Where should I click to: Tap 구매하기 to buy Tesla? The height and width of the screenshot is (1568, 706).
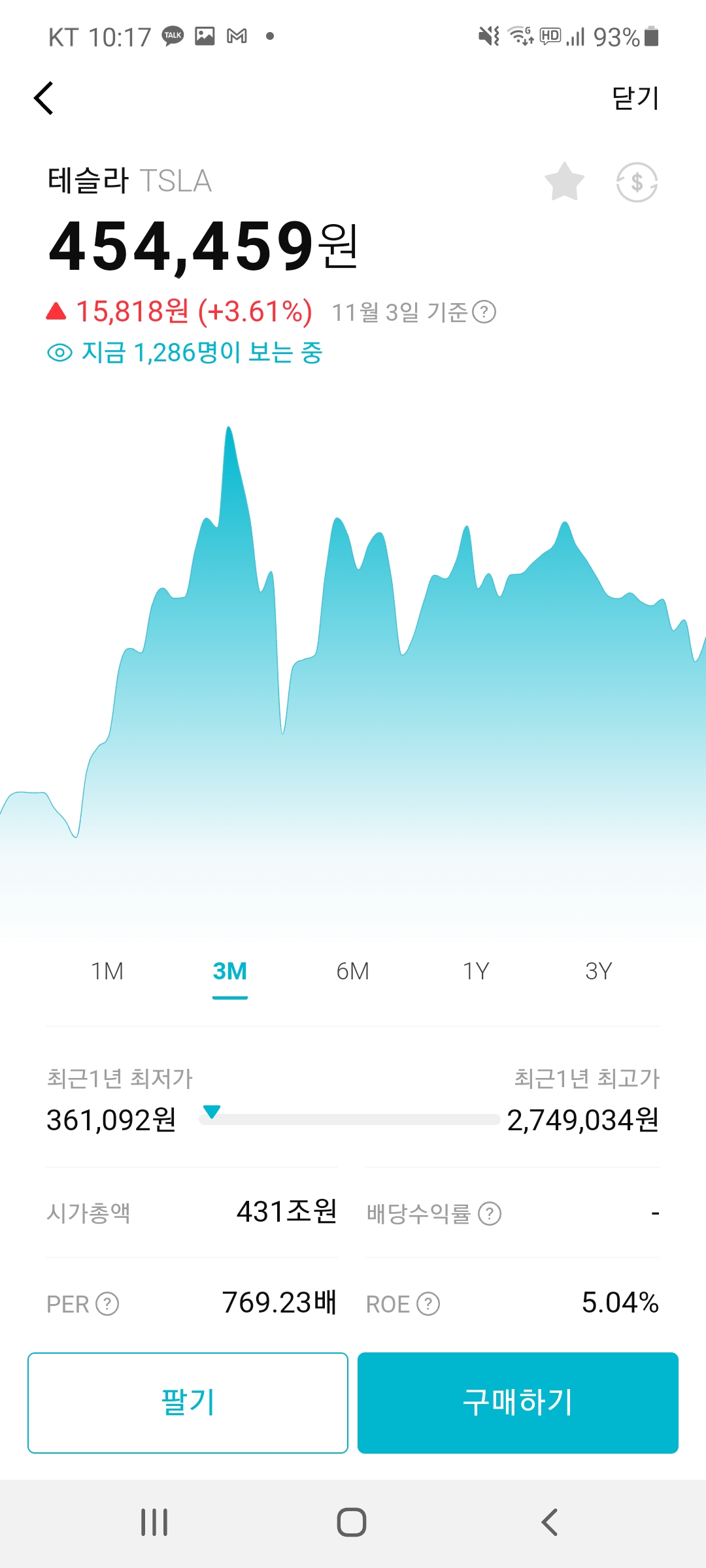(518, 1403)
